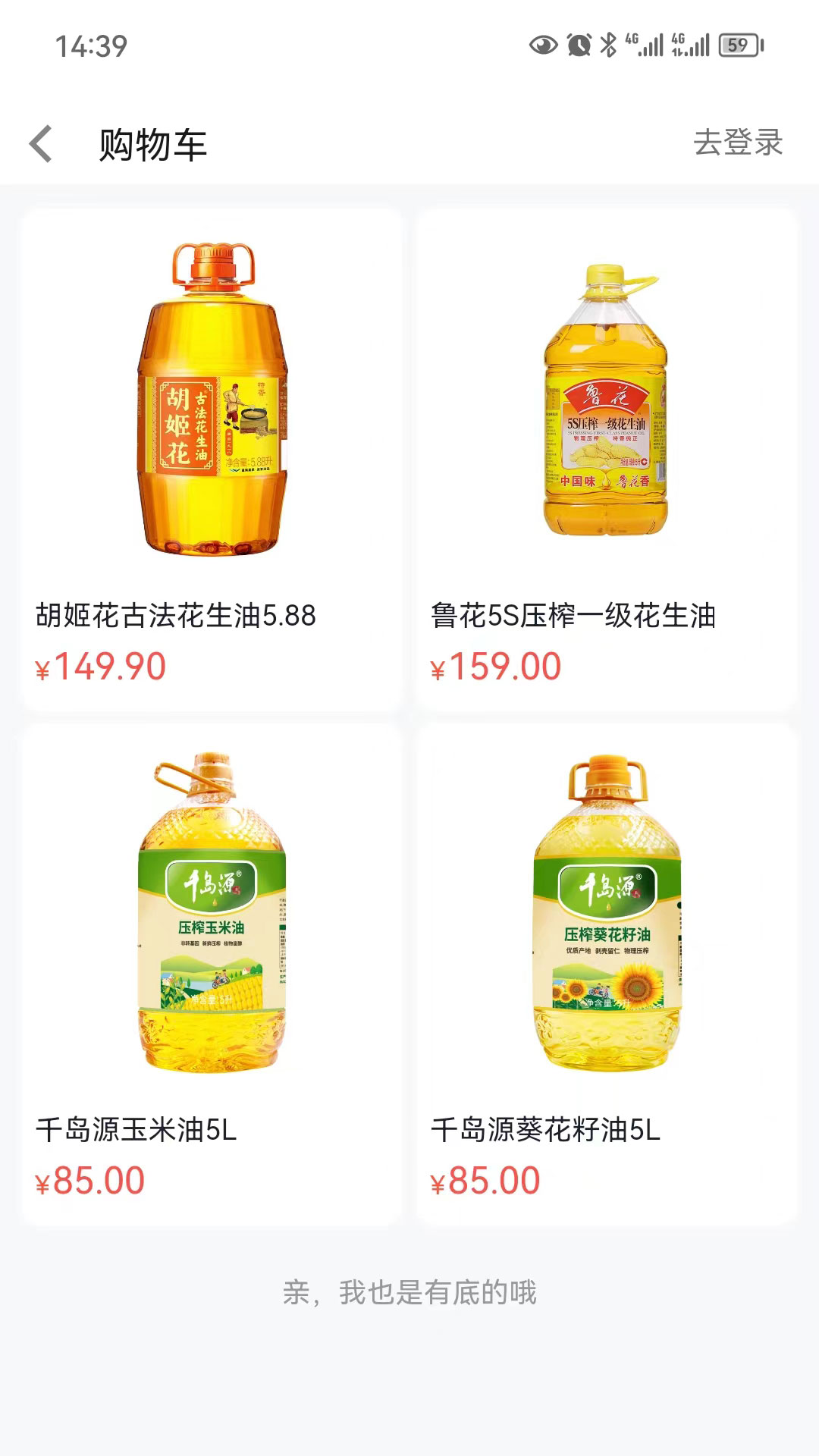Tap the 去登录 link to log in
Viewport: 819px width, 1456px height.
click(737, 144)
